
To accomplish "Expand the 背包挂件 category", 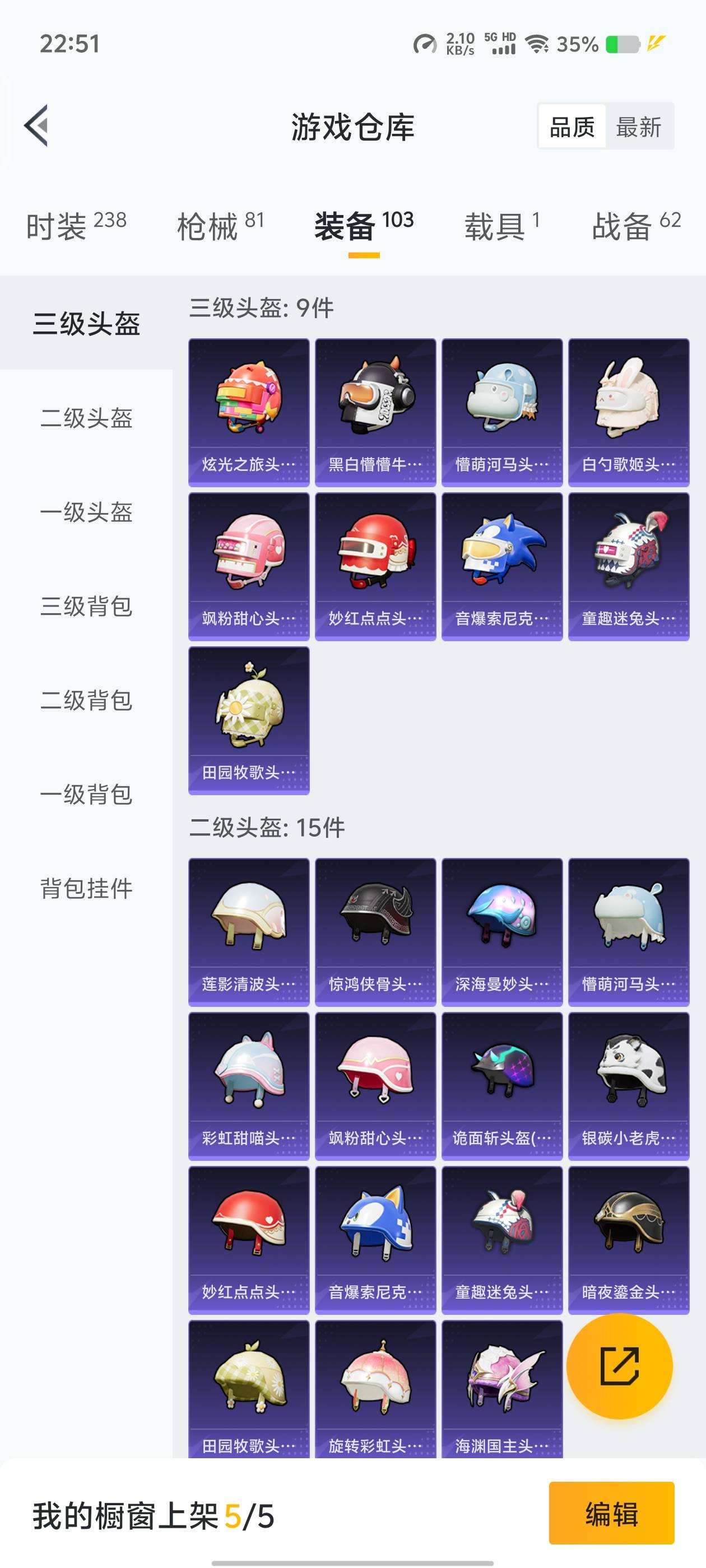I will pos(85,888).
